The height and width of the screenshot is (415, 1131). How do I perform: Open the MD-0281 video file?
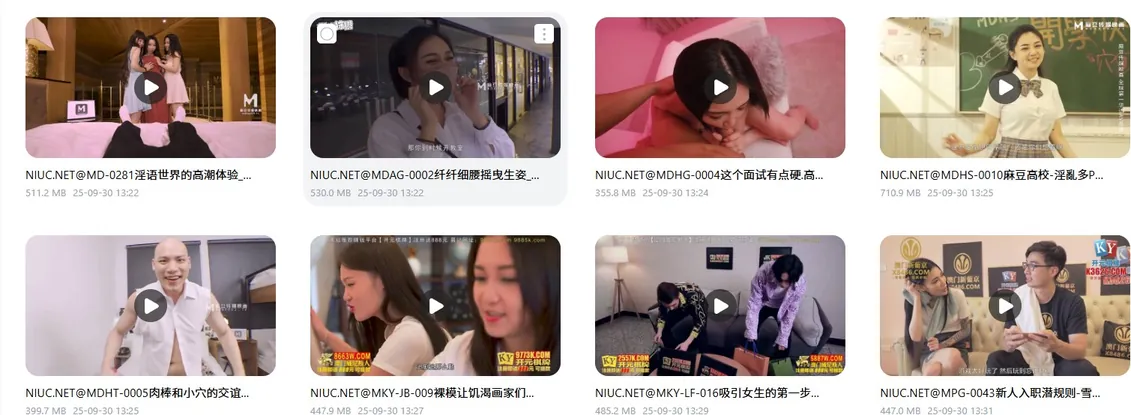(x=150, y=87)
